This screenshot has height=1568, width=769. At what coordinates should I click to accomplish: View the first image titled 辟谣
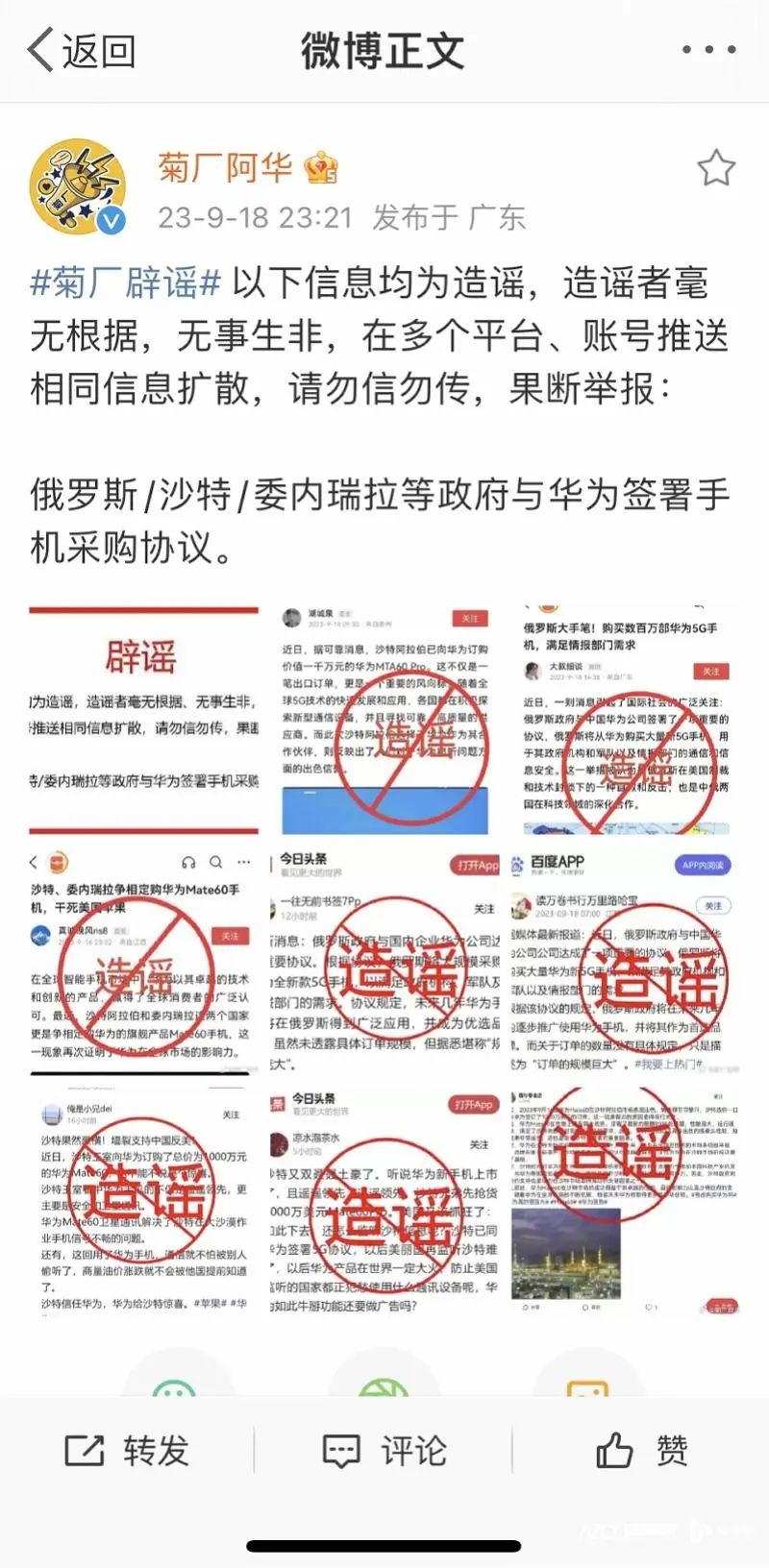pos(144,720)
